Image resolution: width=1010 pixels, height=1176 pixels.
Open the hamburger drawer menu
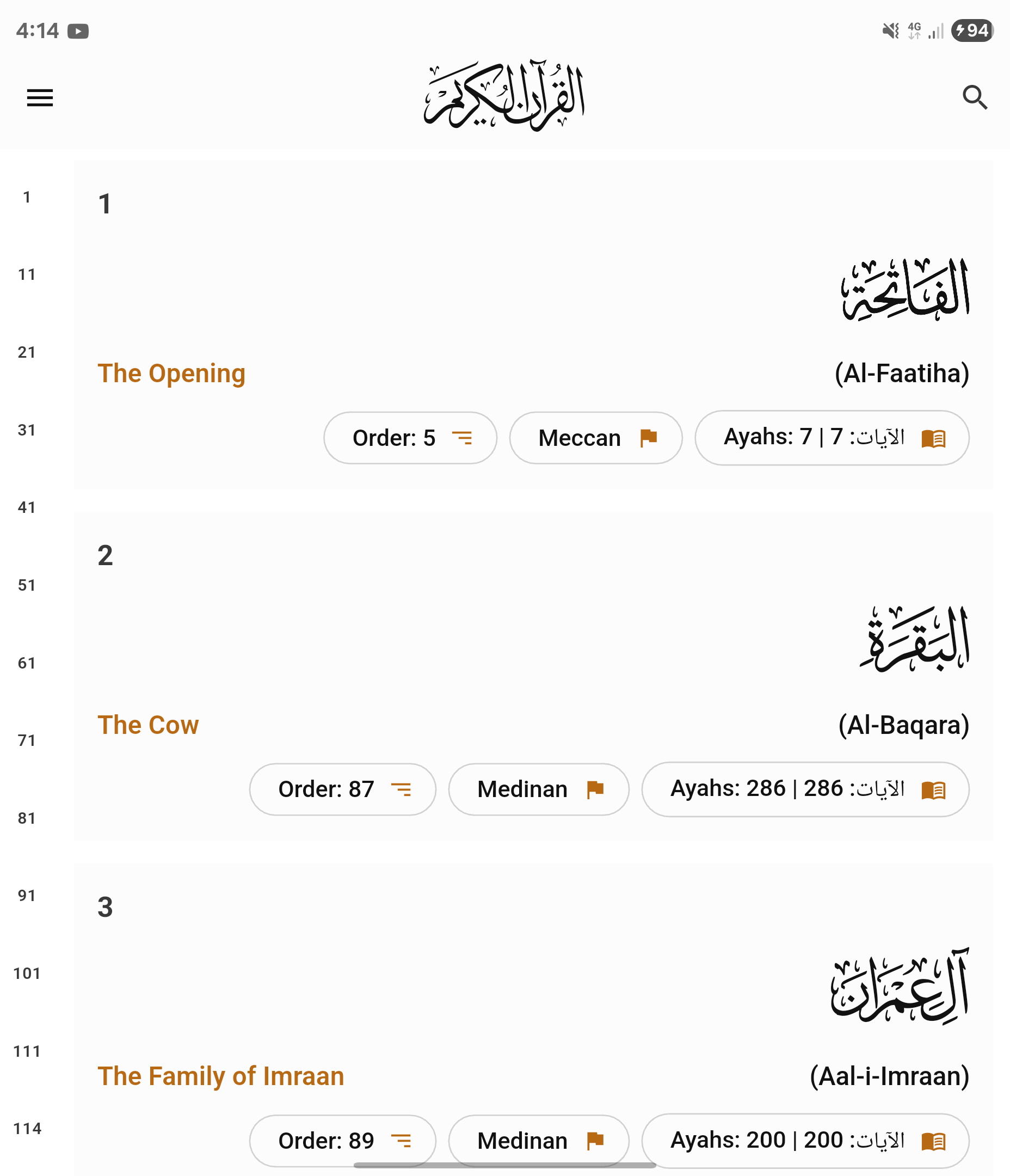(40, 97)
